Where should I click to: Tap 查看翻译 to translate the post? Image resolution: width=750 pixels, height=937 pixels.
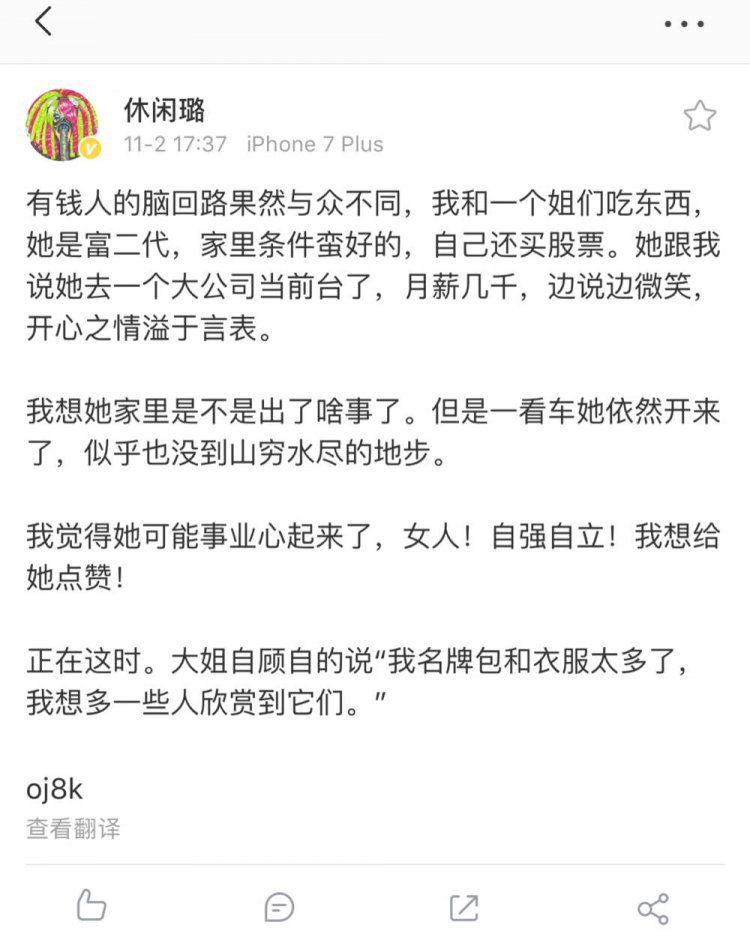click(74, 829)
